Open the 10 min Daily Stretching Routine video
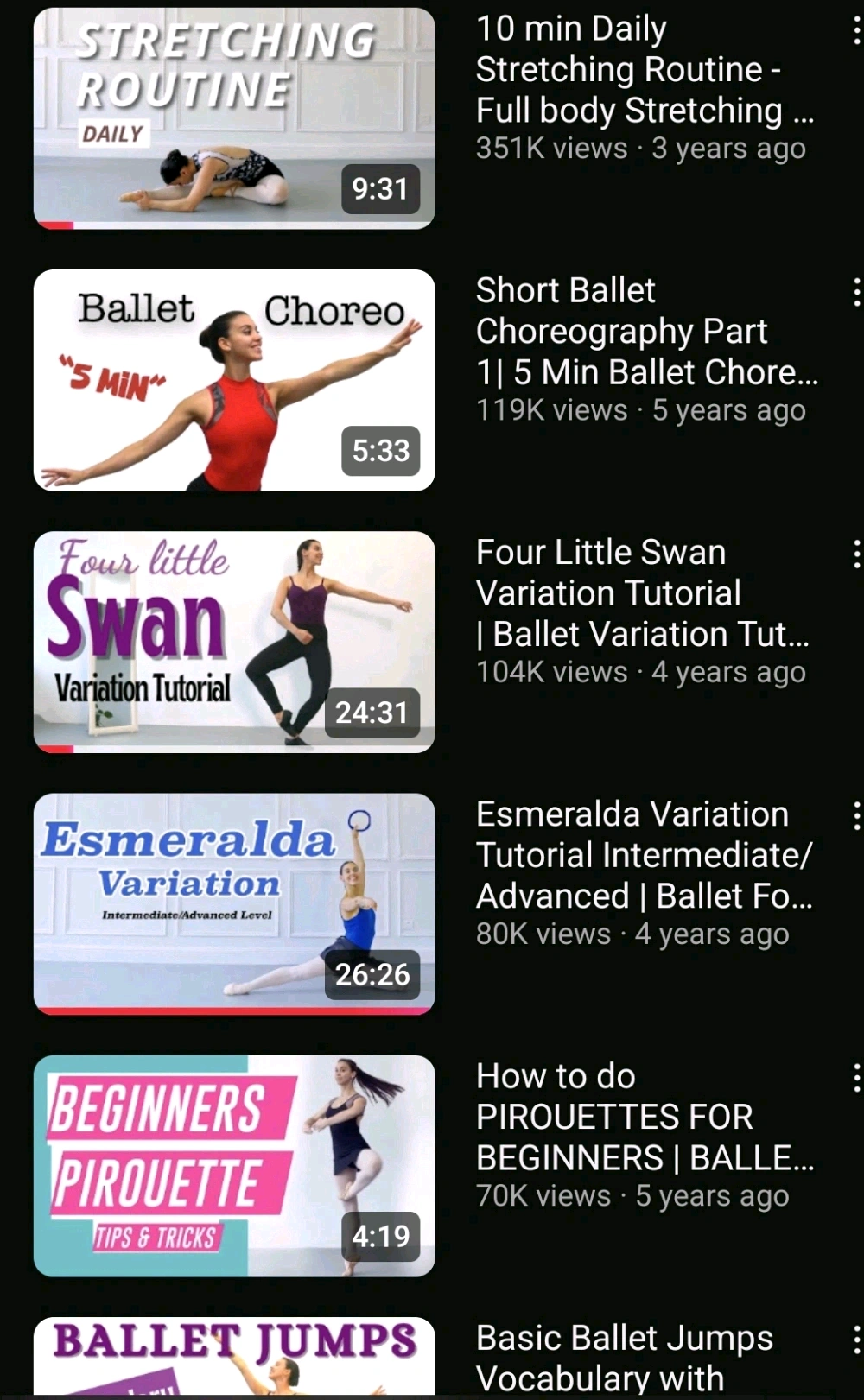 click(x=233, y=118)
